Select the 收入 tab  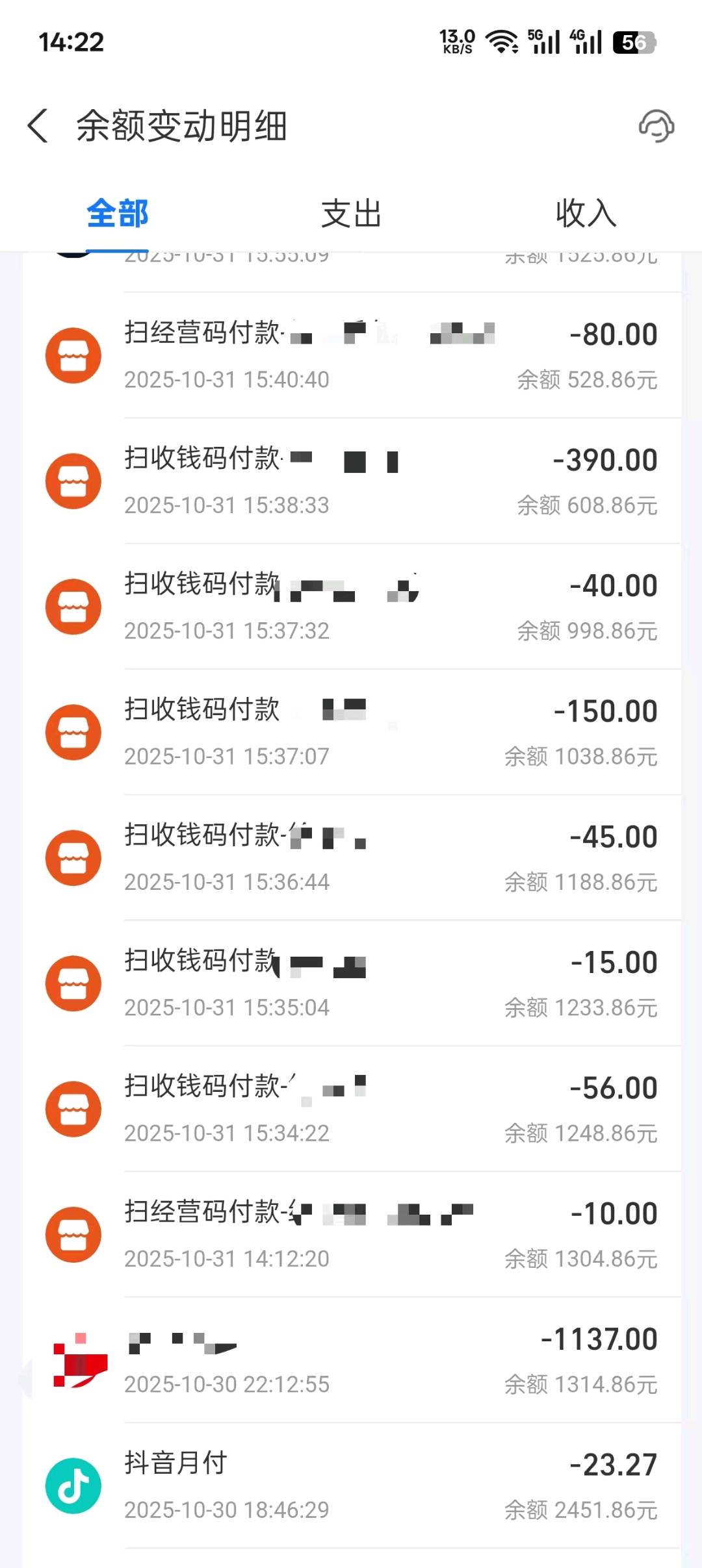point(586,214)
